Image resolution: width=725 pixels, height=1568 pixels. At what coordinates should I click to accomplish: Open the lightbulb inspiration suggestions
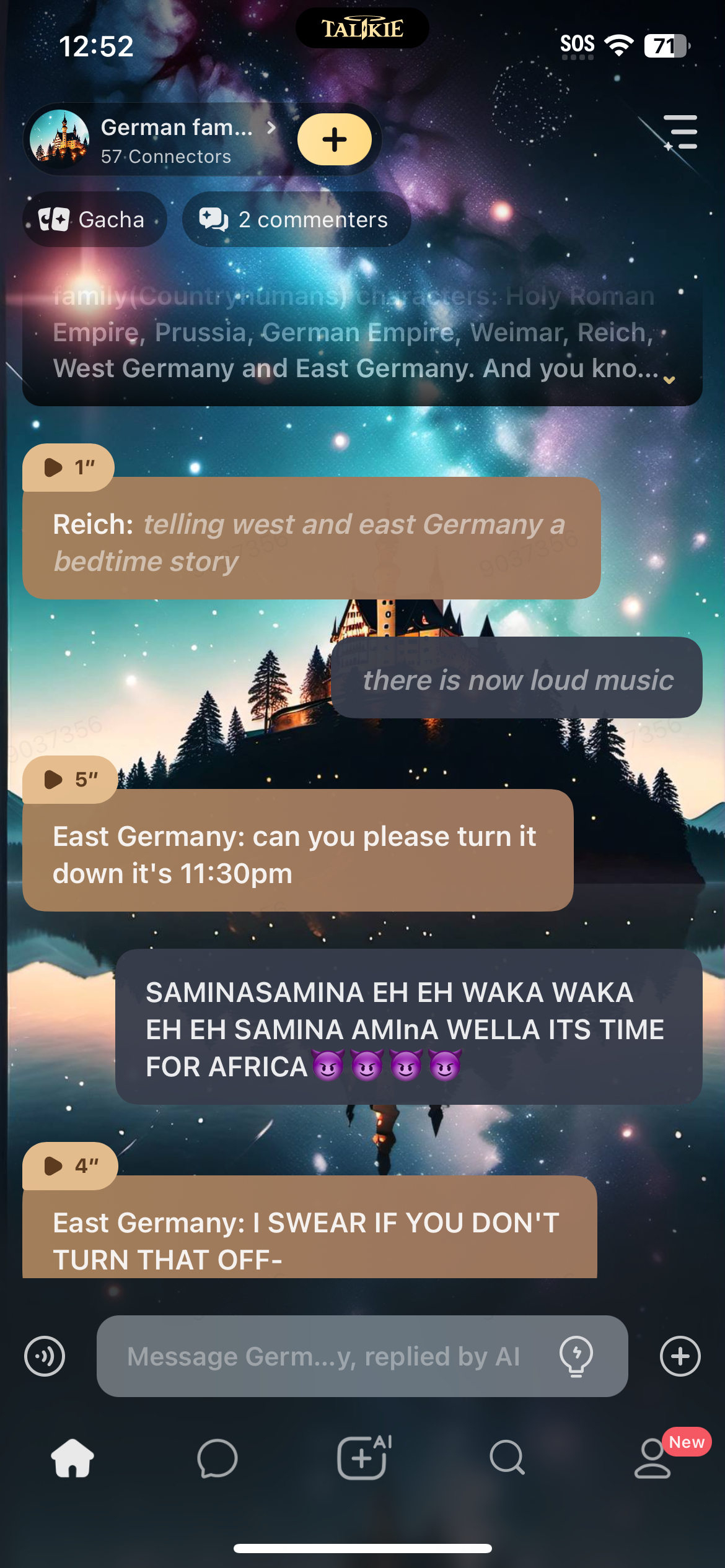coord(576,1356)
